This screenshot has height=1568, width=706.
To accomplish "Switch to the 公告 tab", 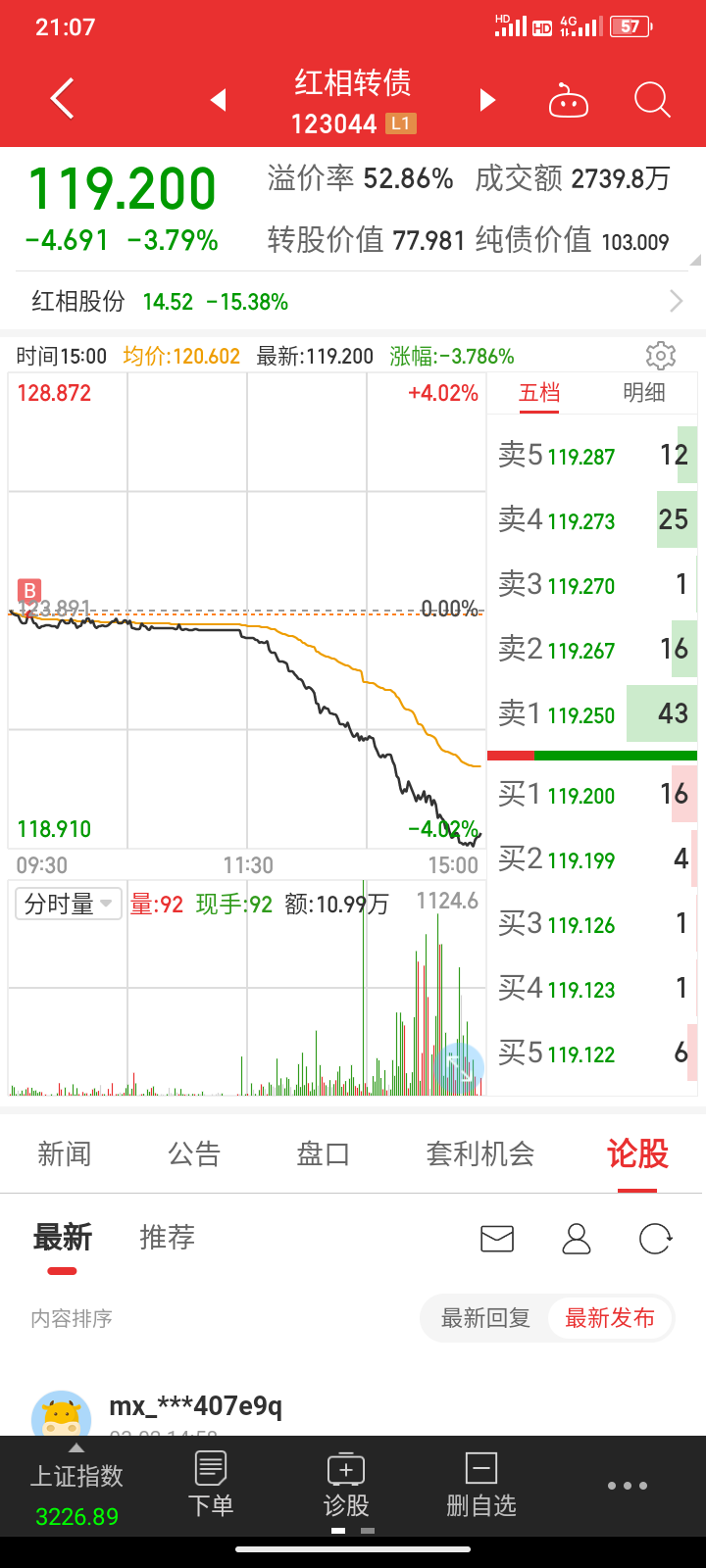I will point(194,1153).
